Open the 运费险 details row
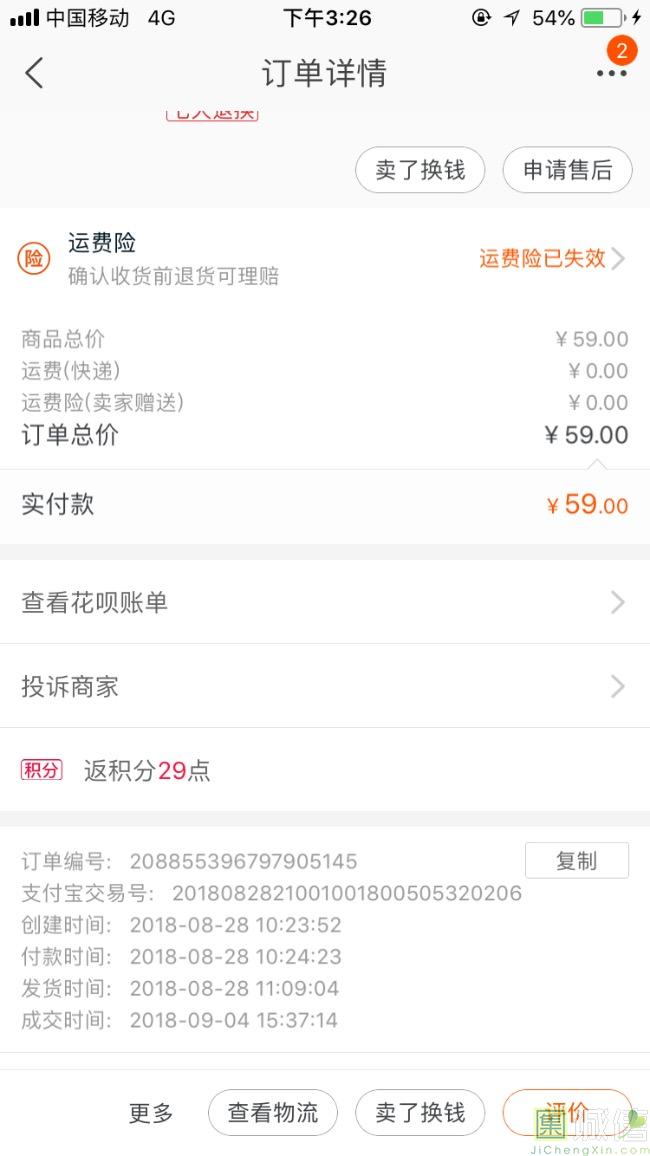650x1156 pixels. pyautogui.click(x=325, y=259)
